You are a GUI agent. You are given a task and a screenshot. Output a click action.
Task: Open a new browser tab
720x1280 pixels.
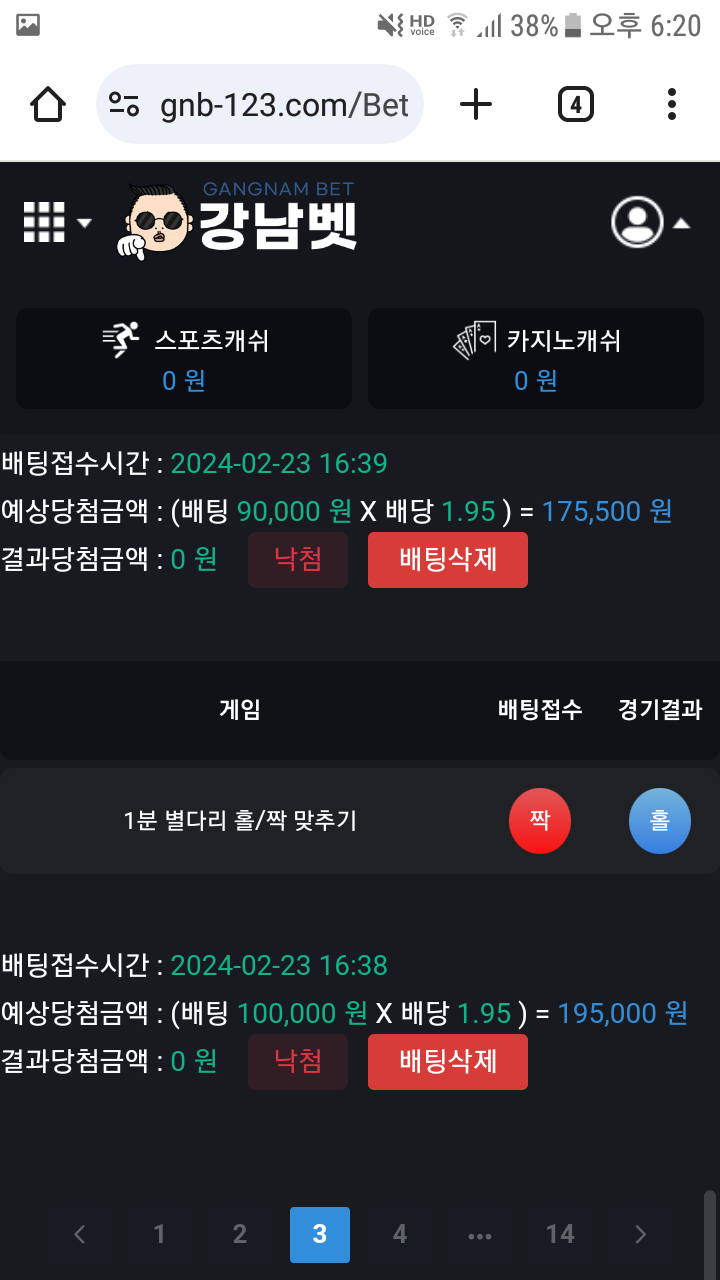[x=476, y=104]
